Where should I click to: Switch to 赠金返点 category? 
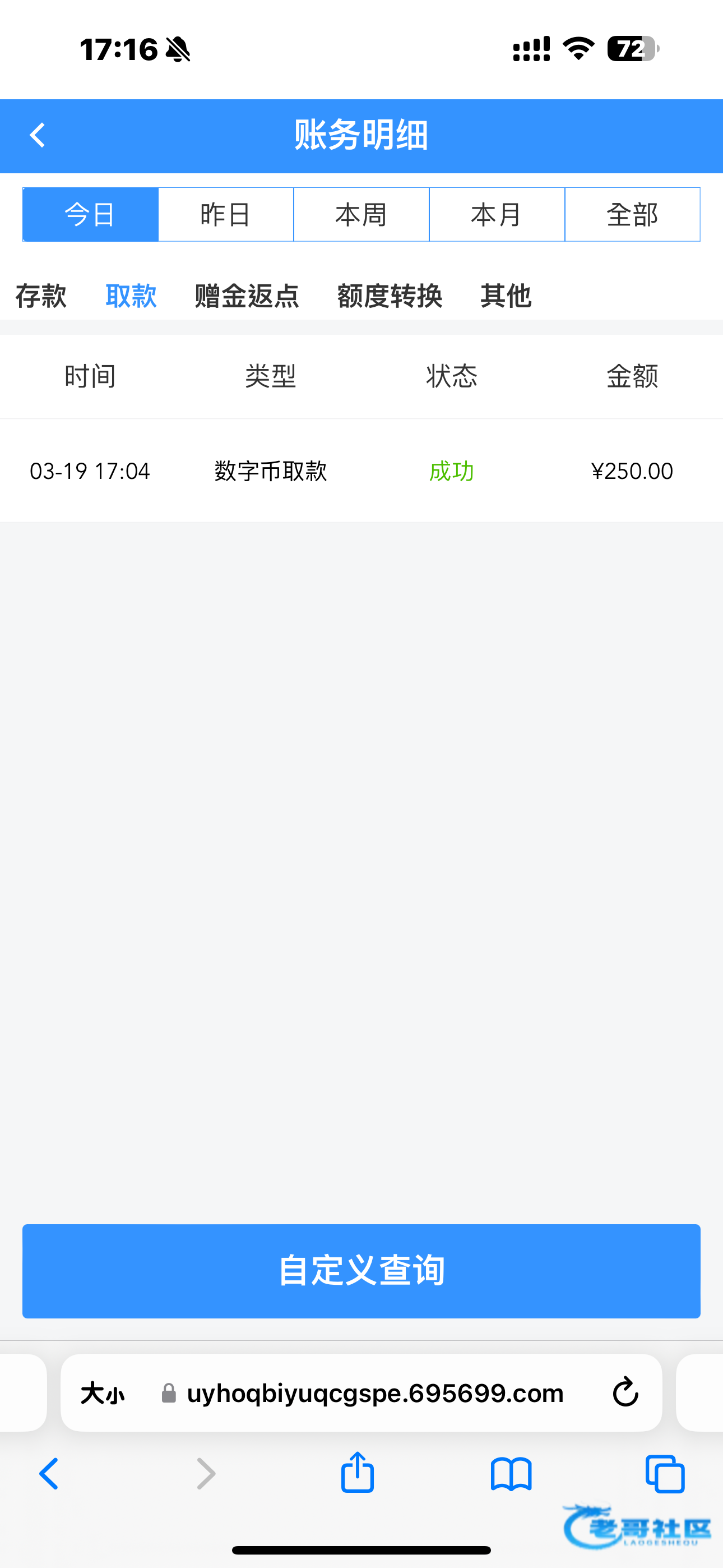[x=247, y=296]
